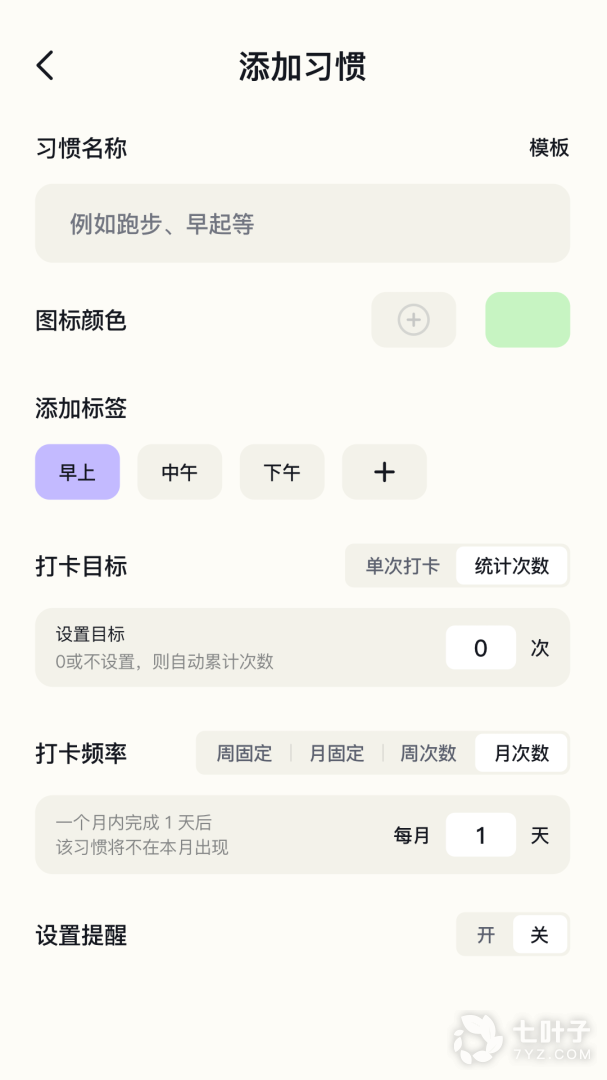The width and height of the screenshot is (607, 1080).
Task: Focus the 习惯名称 name input field
Action: coord(302,224)
